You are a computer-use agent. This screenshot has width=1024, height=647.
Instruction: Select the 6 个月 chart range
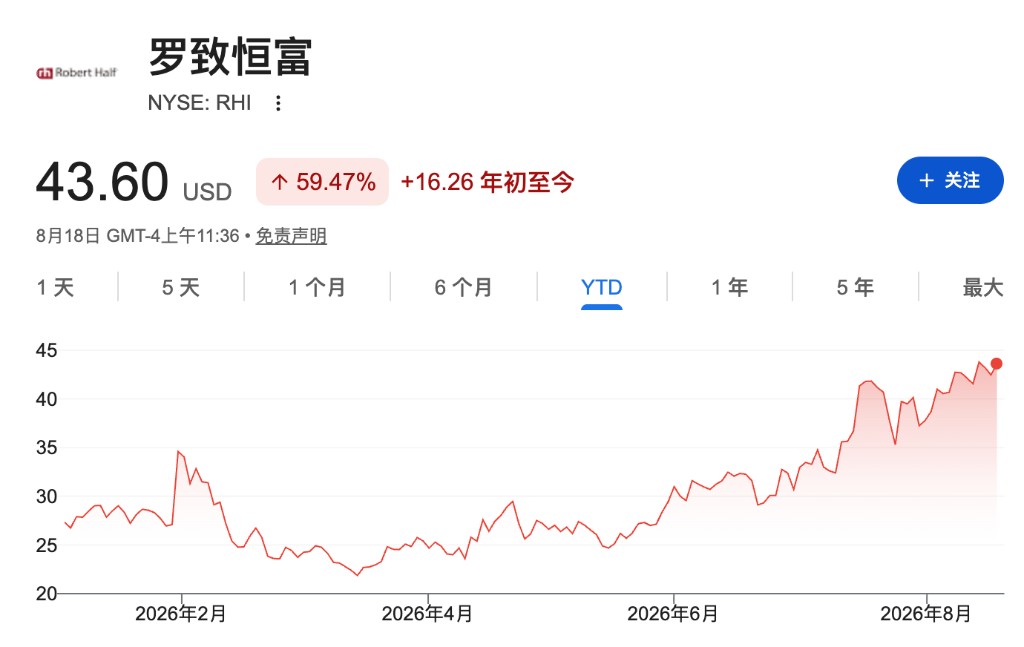(463, 287)
